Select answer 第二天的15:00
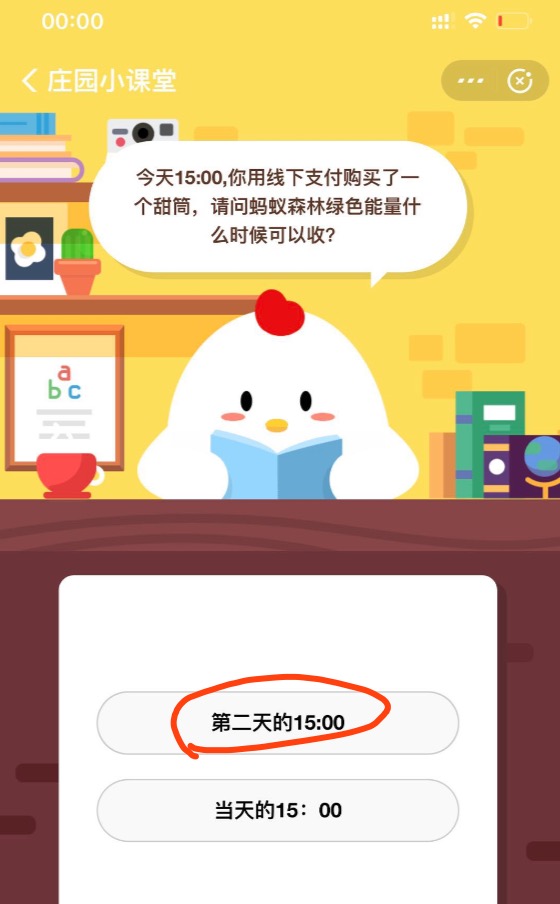The width and height of the screenshot is (560, 904). [x=277, y=723]
